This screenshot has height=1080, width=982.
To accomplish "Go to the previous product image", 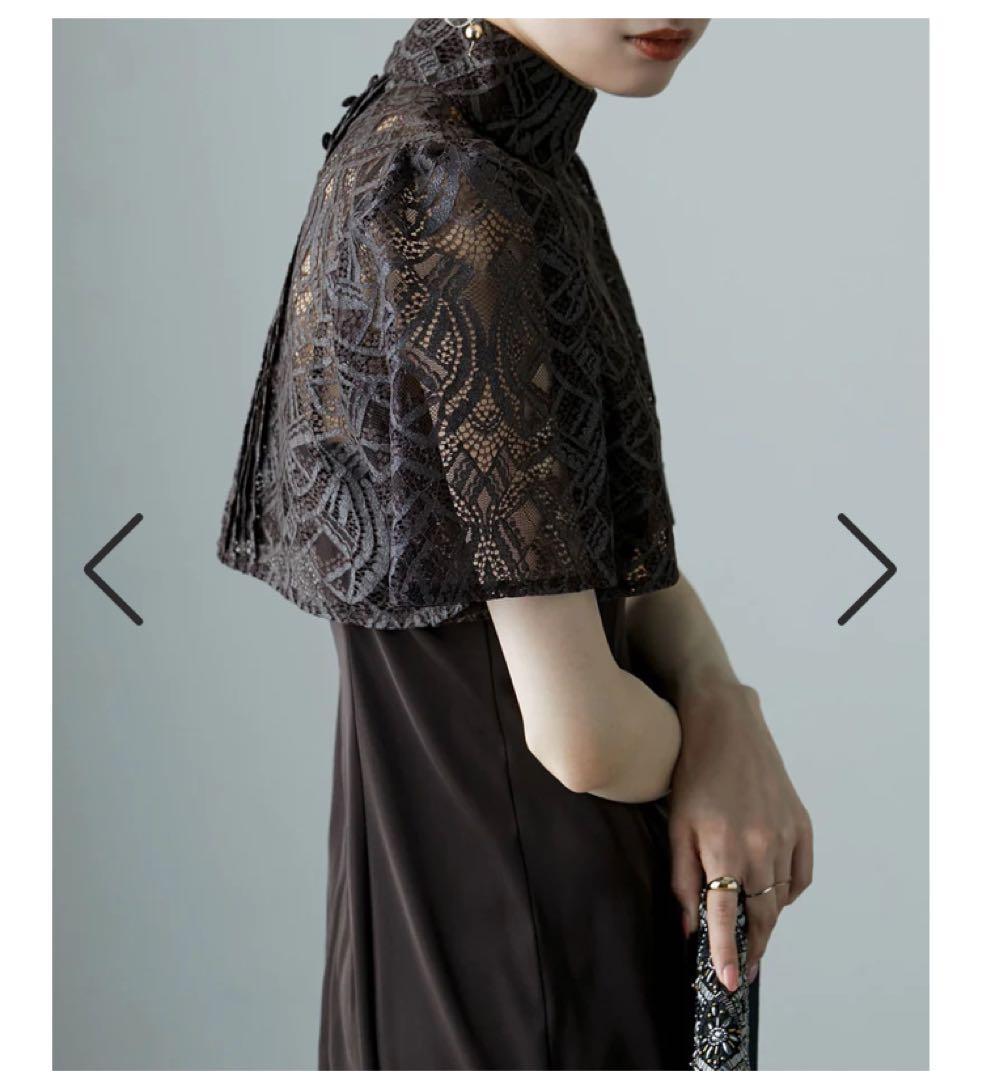I will coord(113,569).
